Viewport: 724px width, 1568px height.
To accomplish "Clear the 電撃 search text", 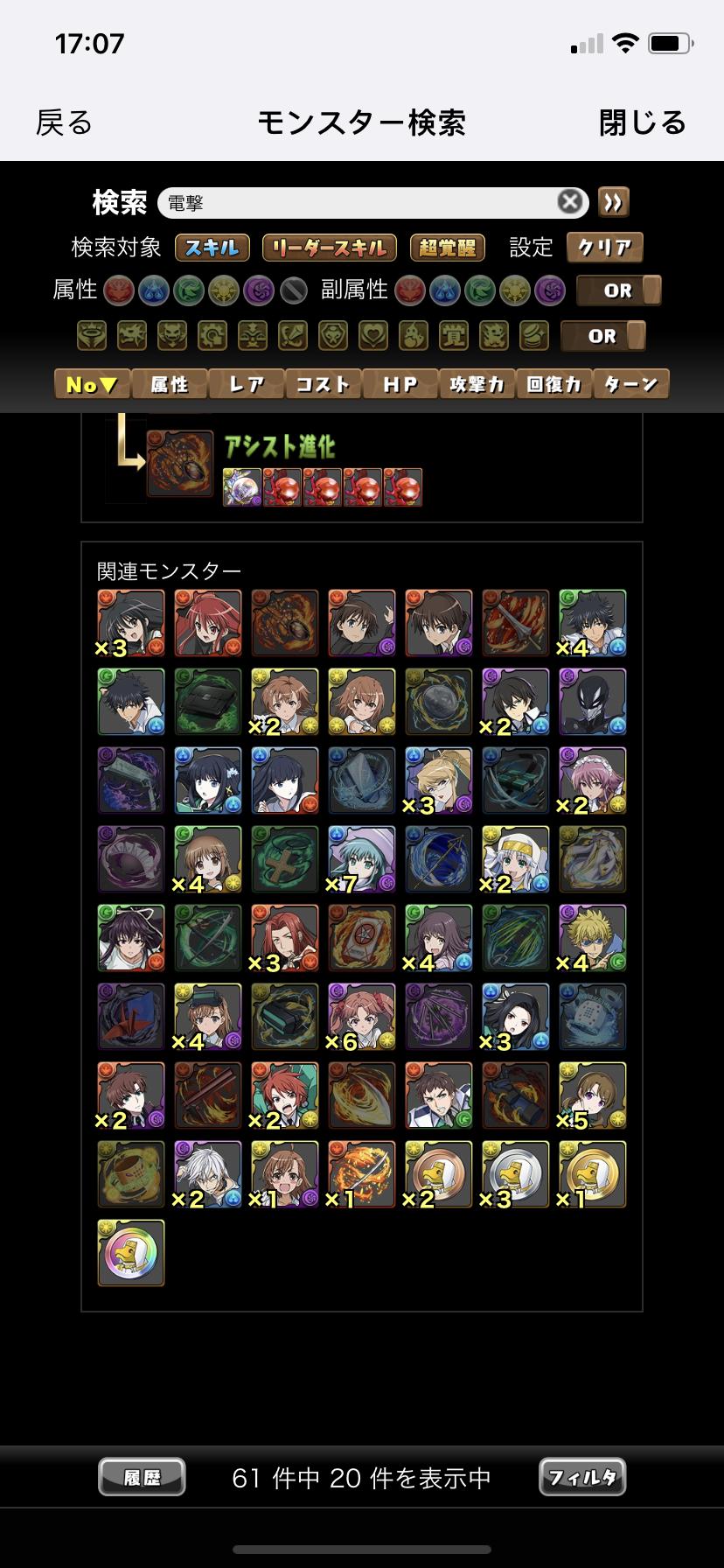I will tap(569, 202).
